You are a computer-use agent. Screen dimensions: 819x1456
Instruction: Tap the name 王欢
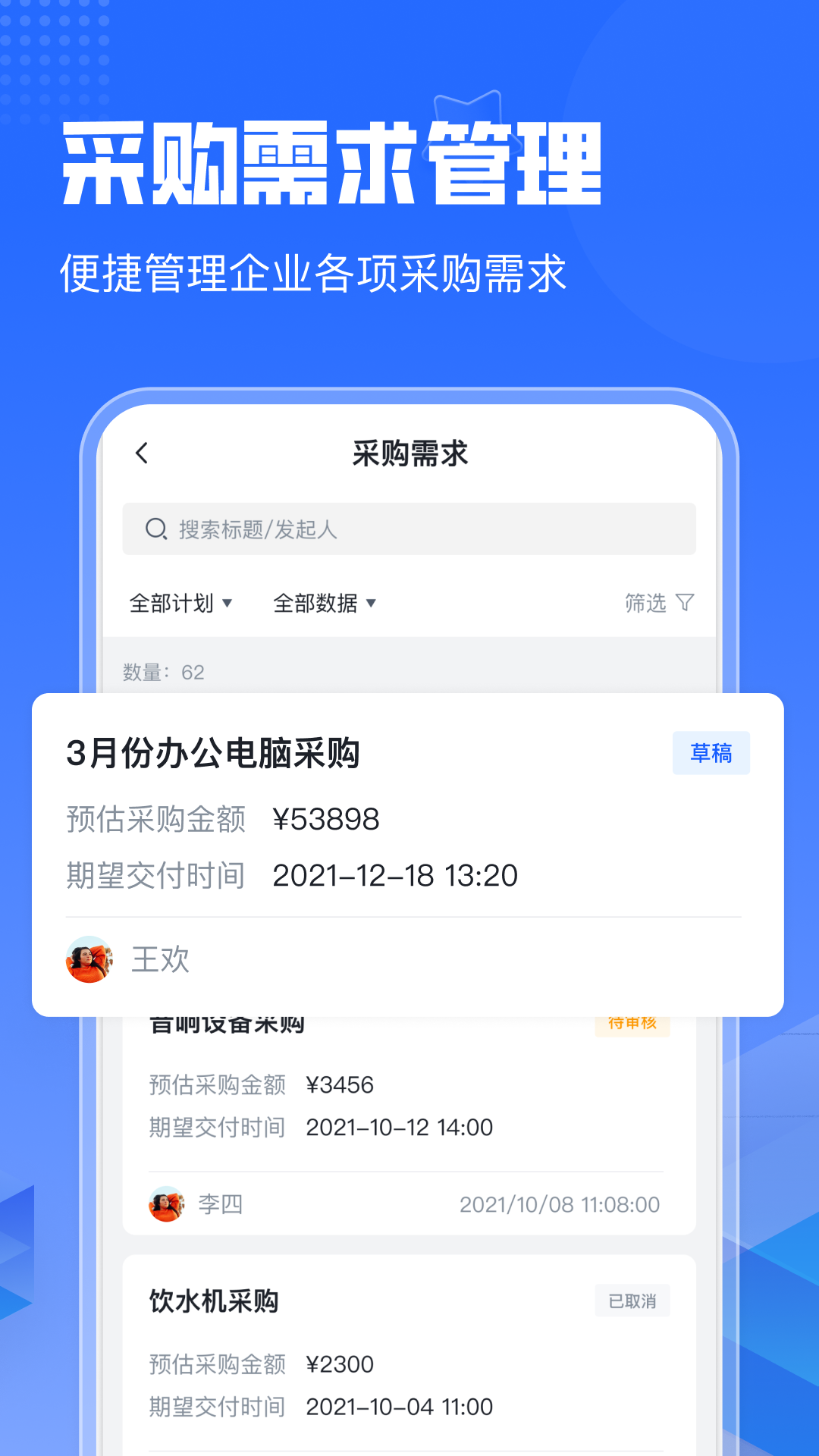[161, 960]
